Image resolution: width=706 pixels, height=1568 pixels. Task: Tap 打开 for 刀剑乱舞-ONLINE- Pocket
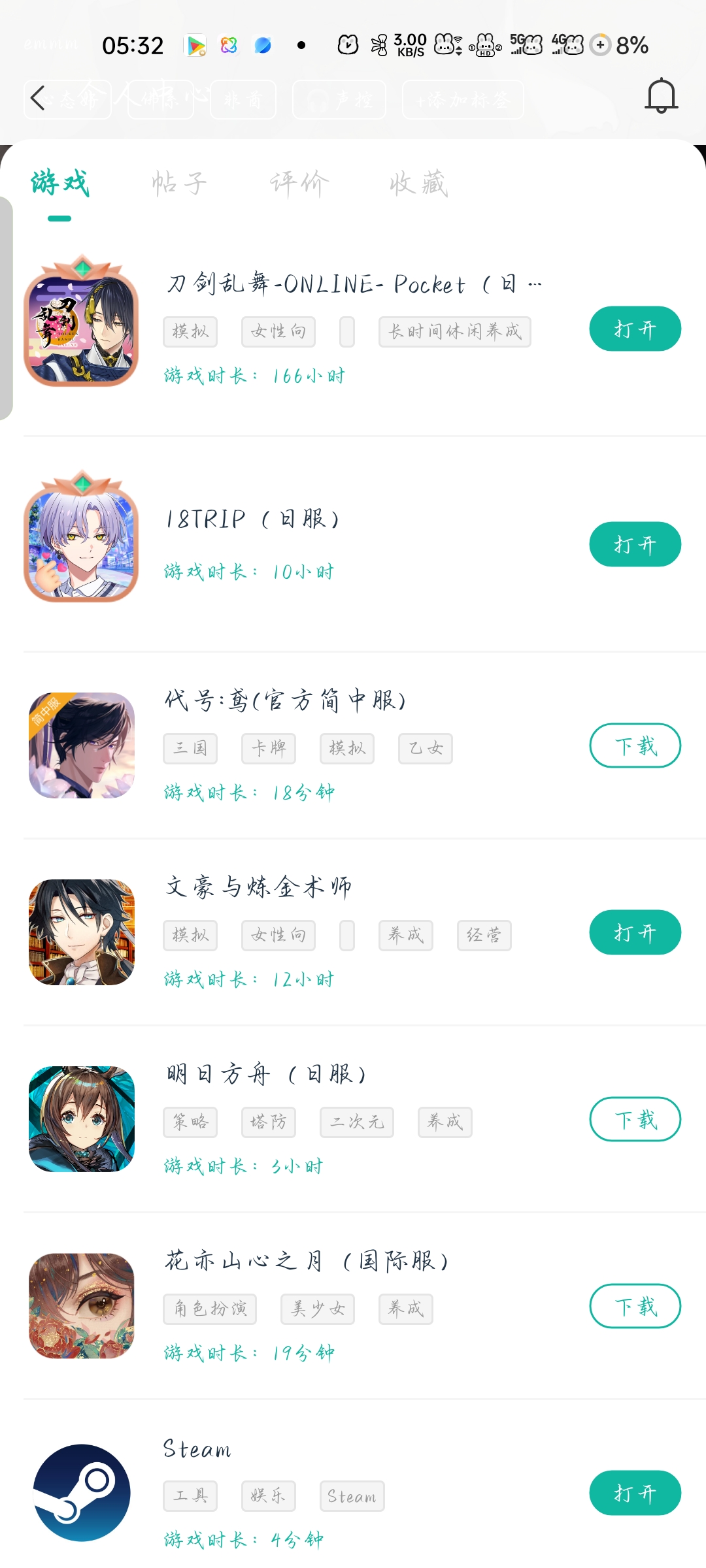tap(635, 329)
